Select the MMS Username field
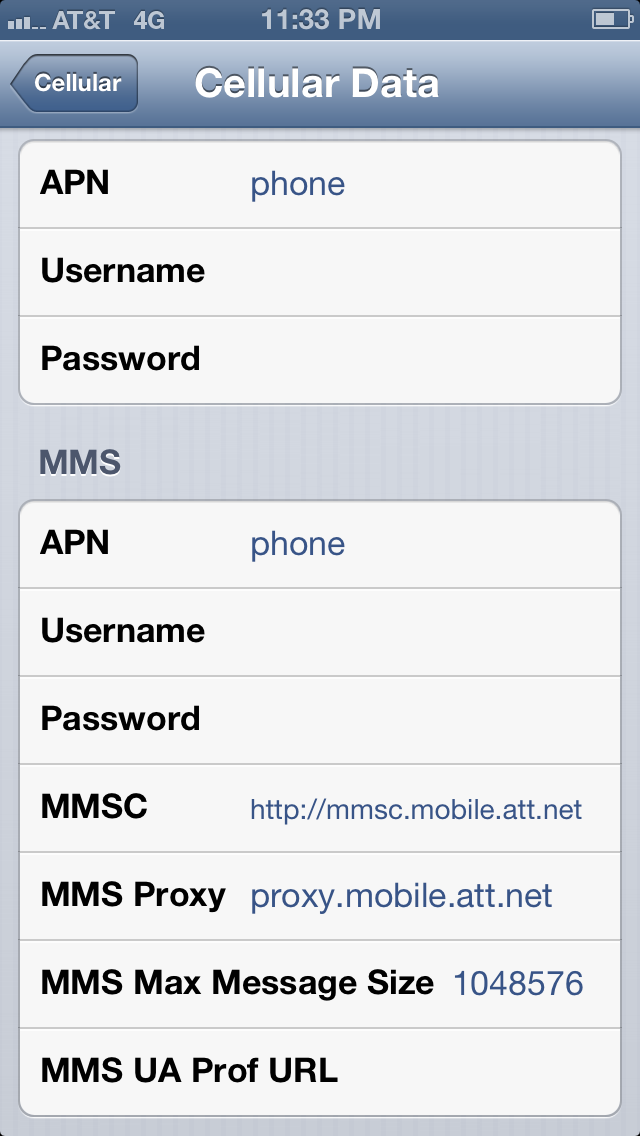This screenshot has width=640, height=1136. tap(320, 632)
